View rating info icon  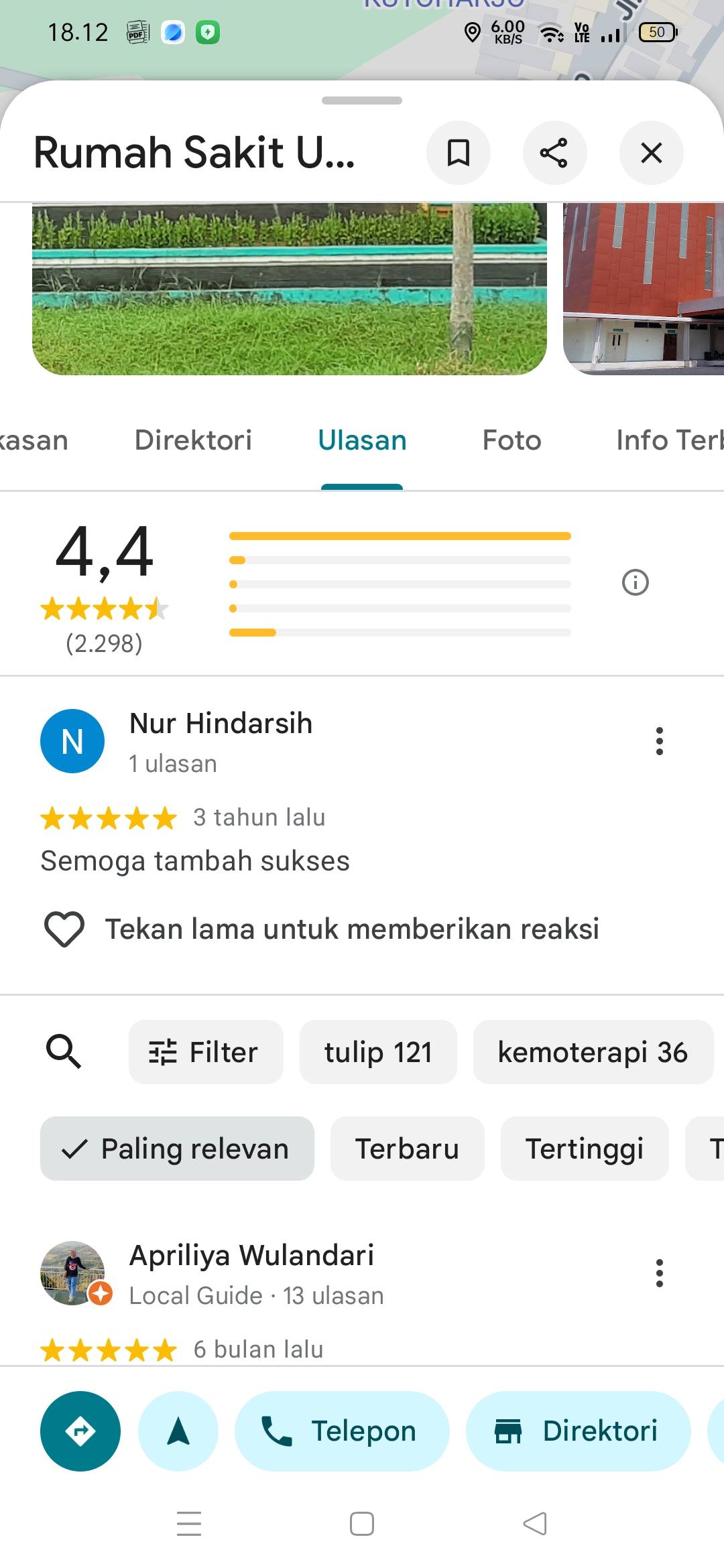pyautogui.click(x=635, y=582)
